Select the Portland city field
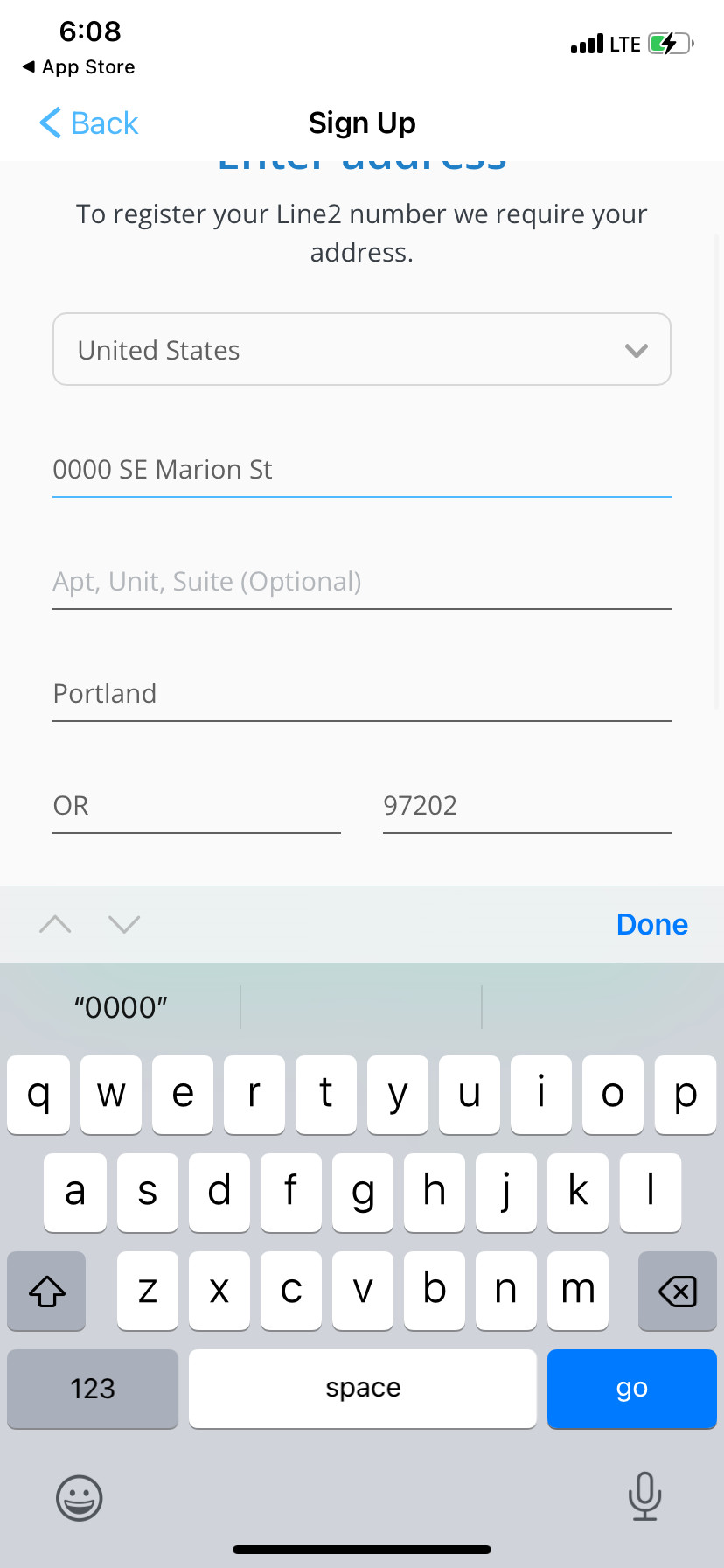Image resolution: width=724 pixels, height=1568 pixels. point(362,694)
